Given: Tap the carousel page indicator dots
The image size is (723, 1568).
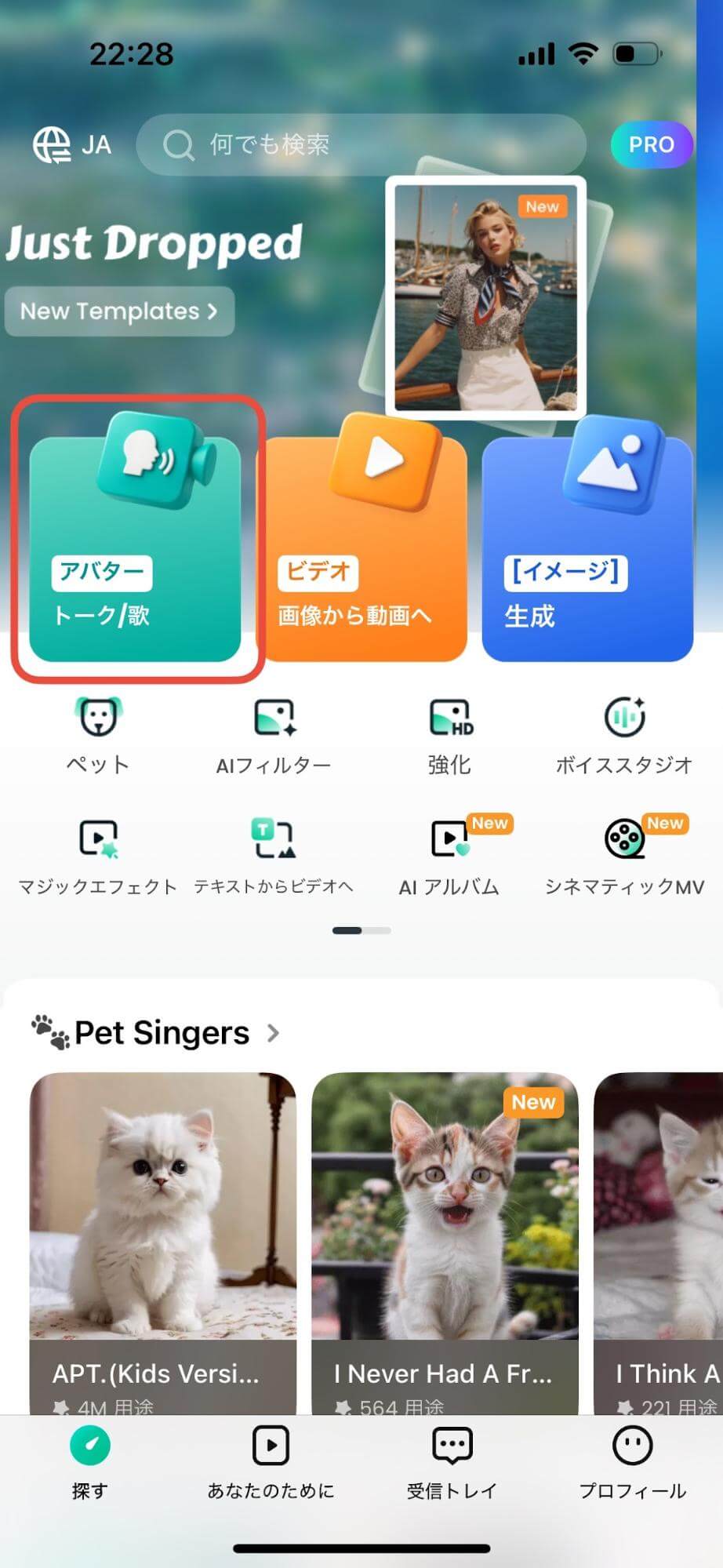Looking at the screenshot, I should point(361,930).
